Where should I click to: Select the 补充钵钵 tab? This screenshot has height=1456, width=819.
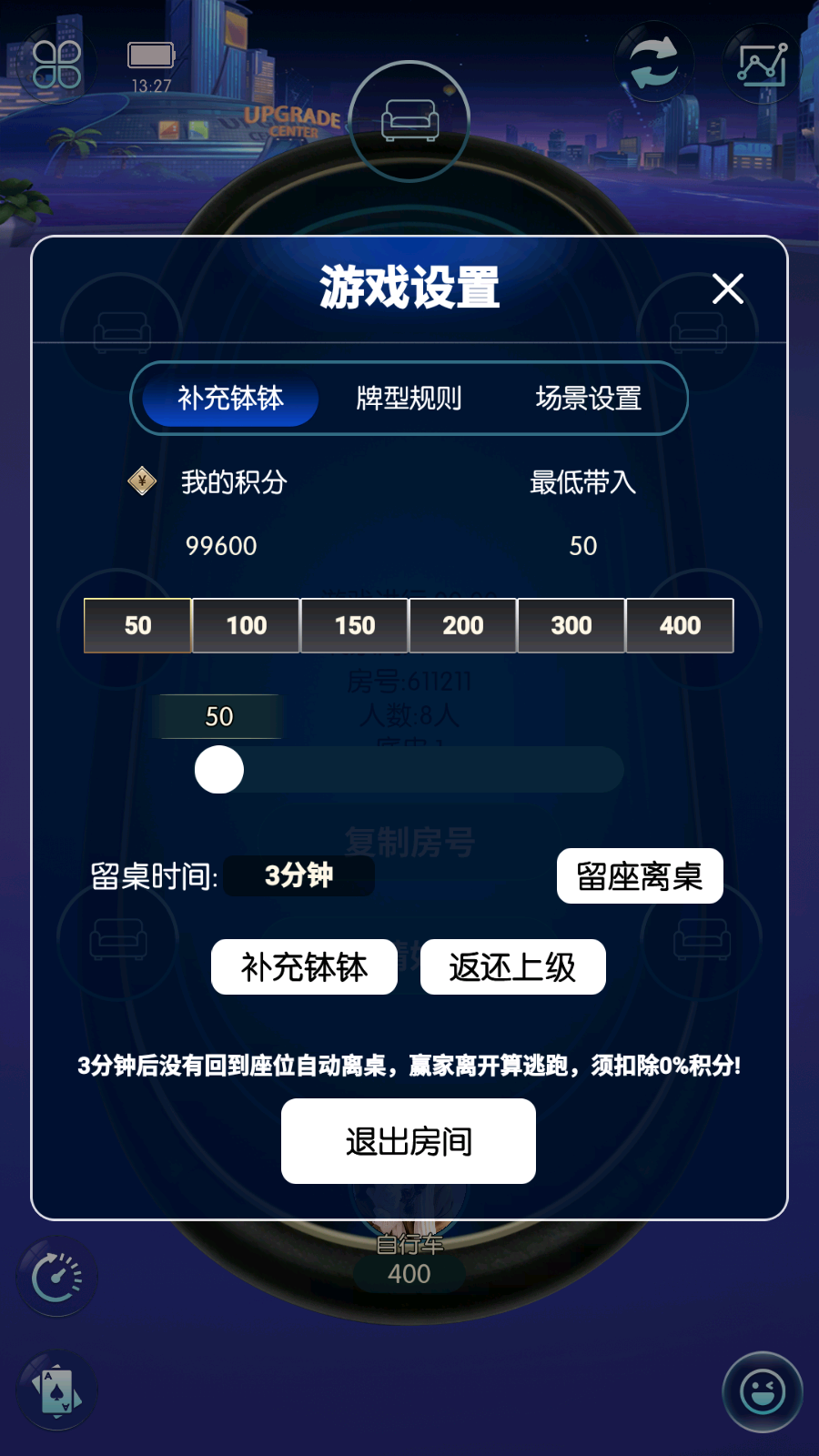pos(230,399)
